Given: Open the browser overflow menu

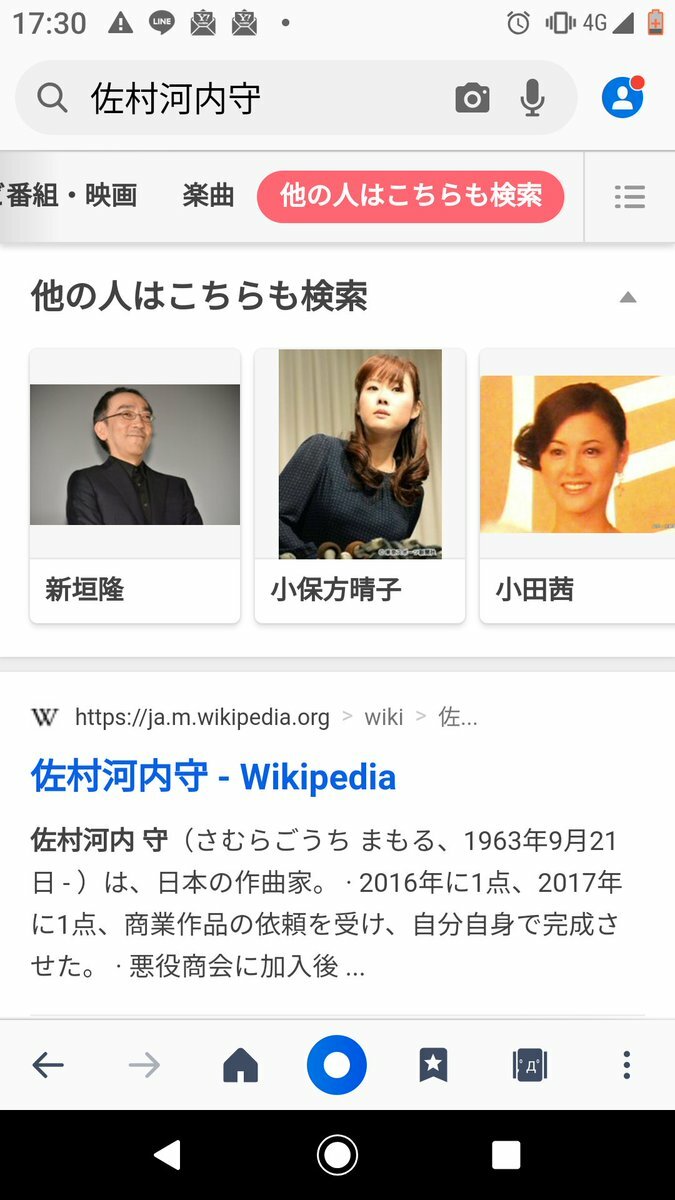Looking at the screenshot, I should pos(626,1065).
